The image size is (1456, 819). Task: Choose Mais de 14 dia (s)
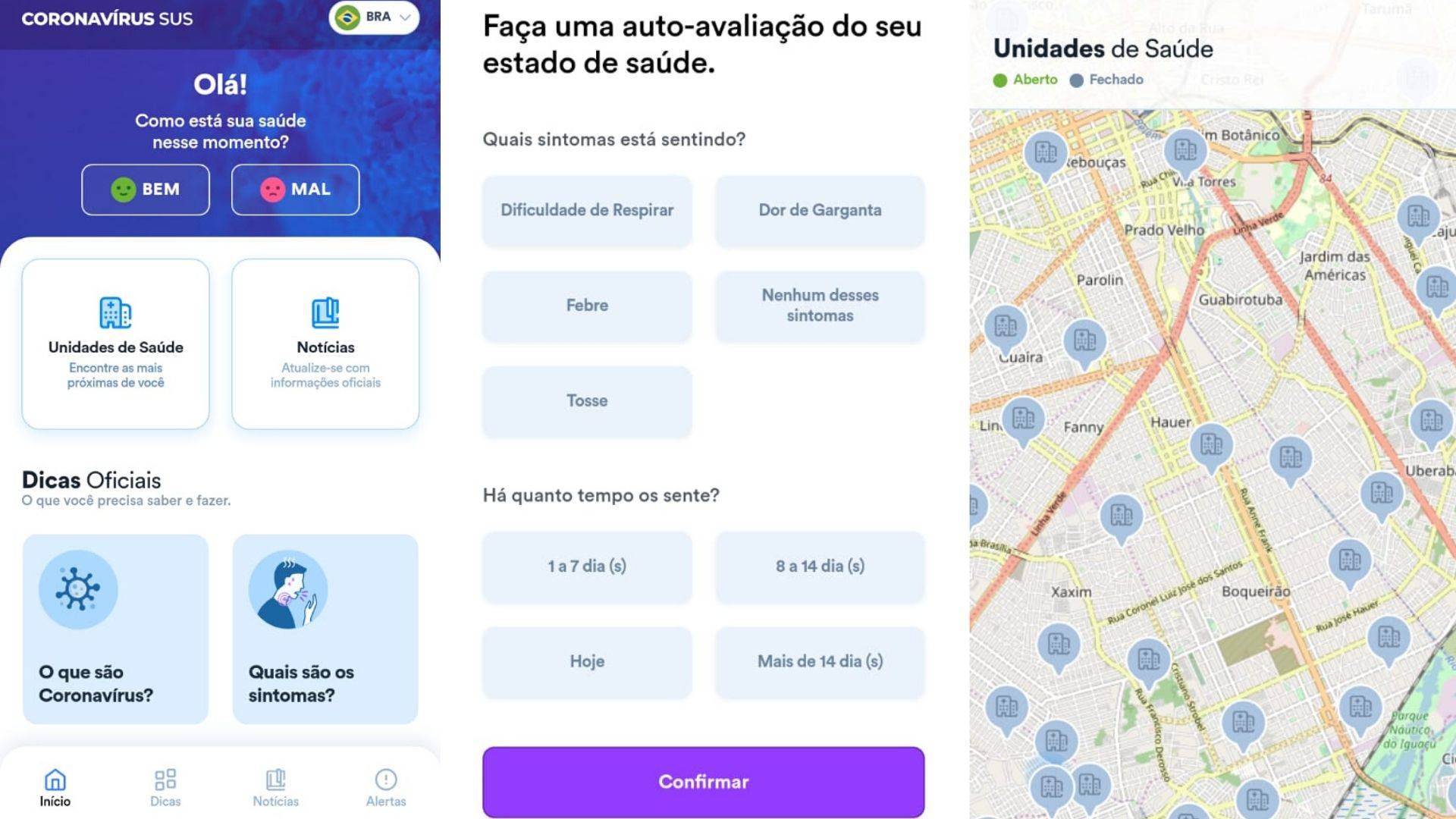tap(820, 661)
